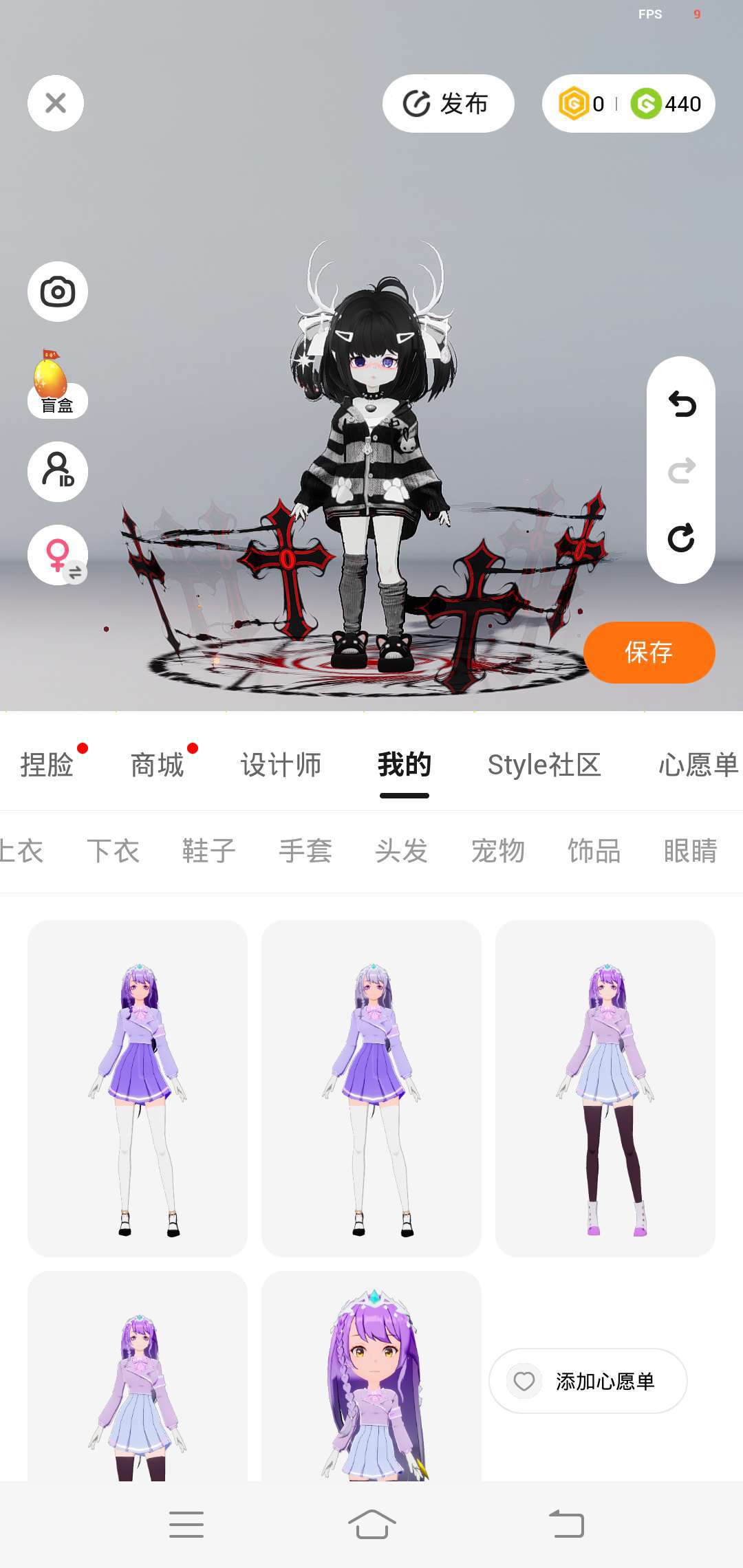This screenshot has width=743, height=1568.
Task: Switch to the 商城 tab
Action: (157, 765)
